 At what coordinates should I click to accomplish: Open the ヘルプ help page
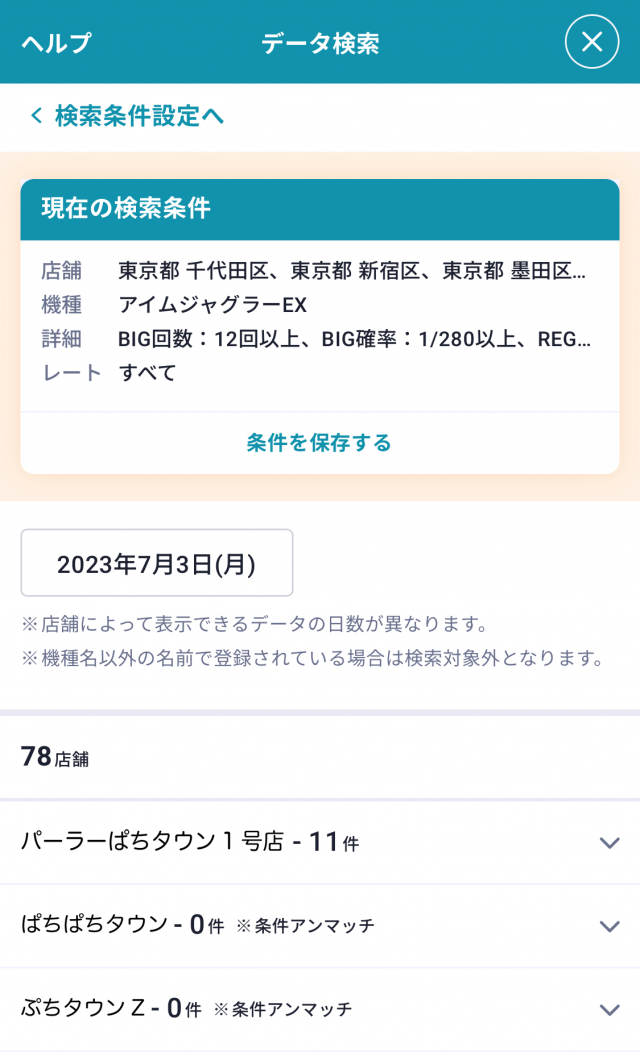pos(56,43)
